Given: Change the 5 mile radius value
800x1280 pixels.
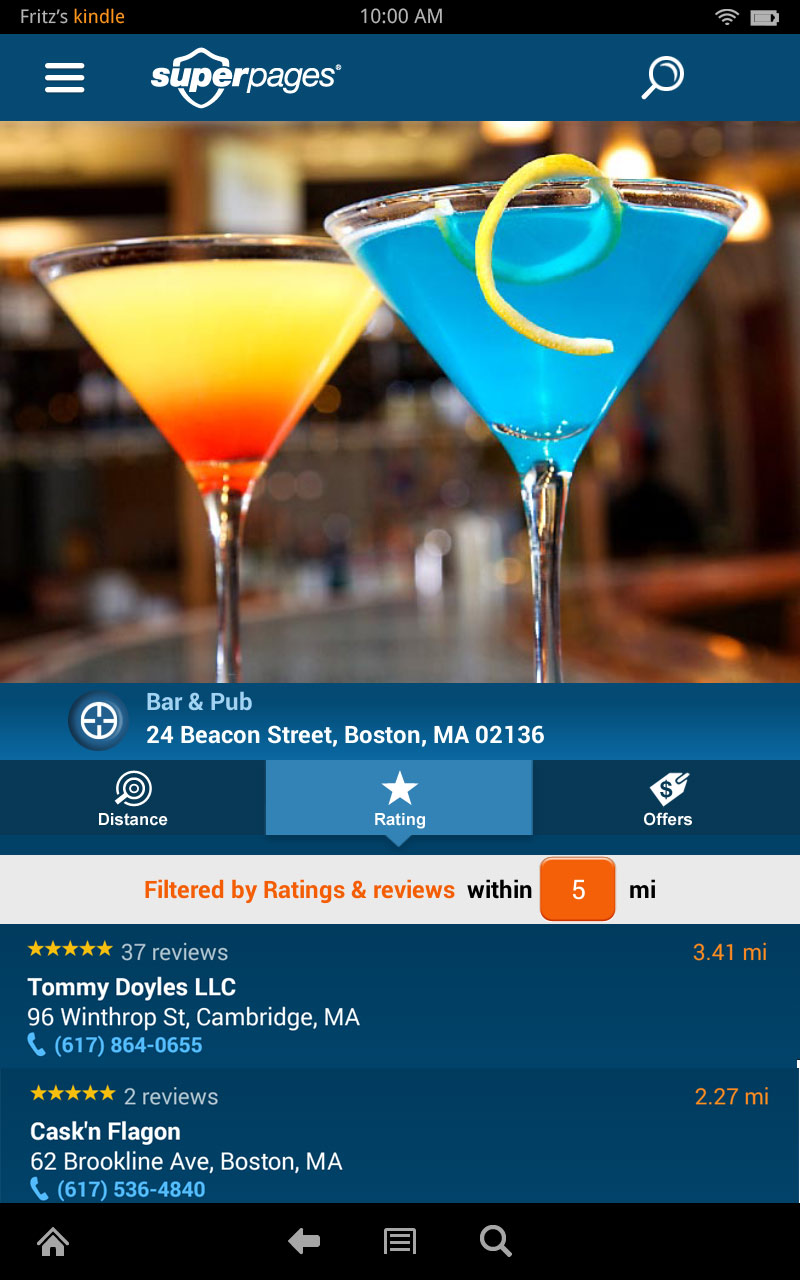Looking at the screenshot, I should (x=577, y=889).
